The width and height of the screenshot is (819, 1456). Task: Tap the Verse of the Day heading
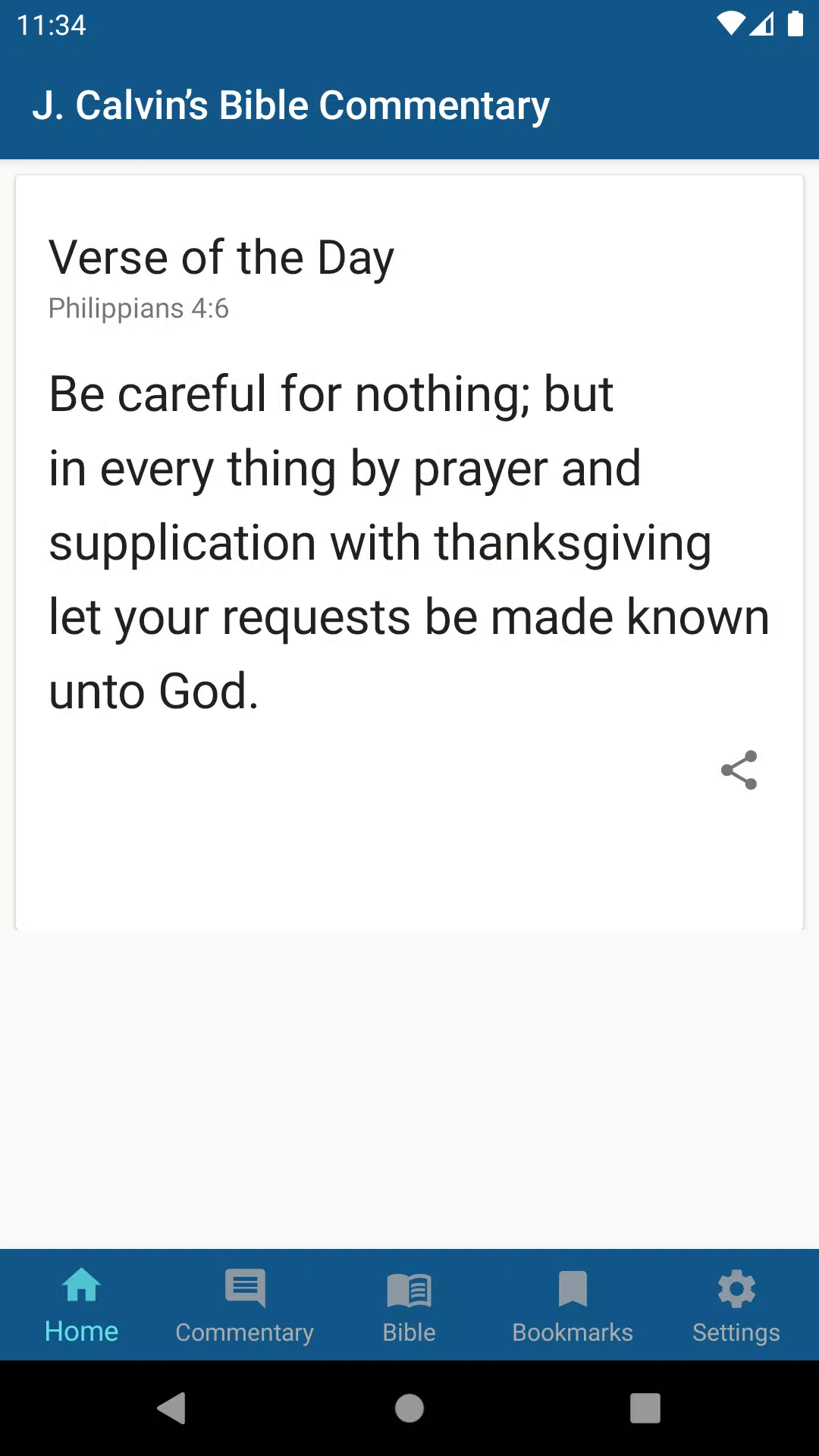221,256
